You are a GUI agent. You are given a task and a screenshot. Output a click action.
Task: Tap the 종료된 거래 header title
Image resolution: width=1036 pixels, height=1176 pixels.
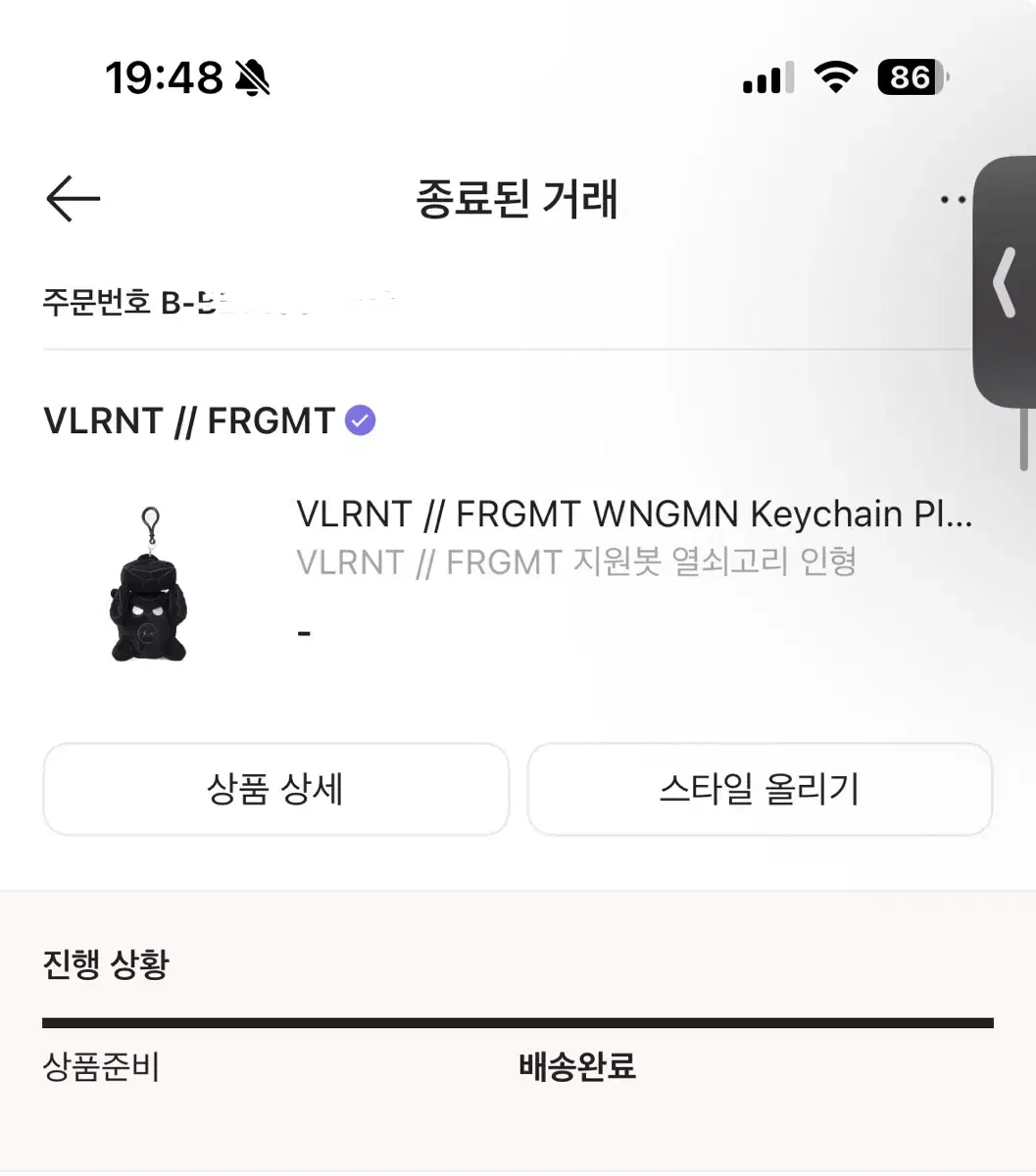point(518,199)
